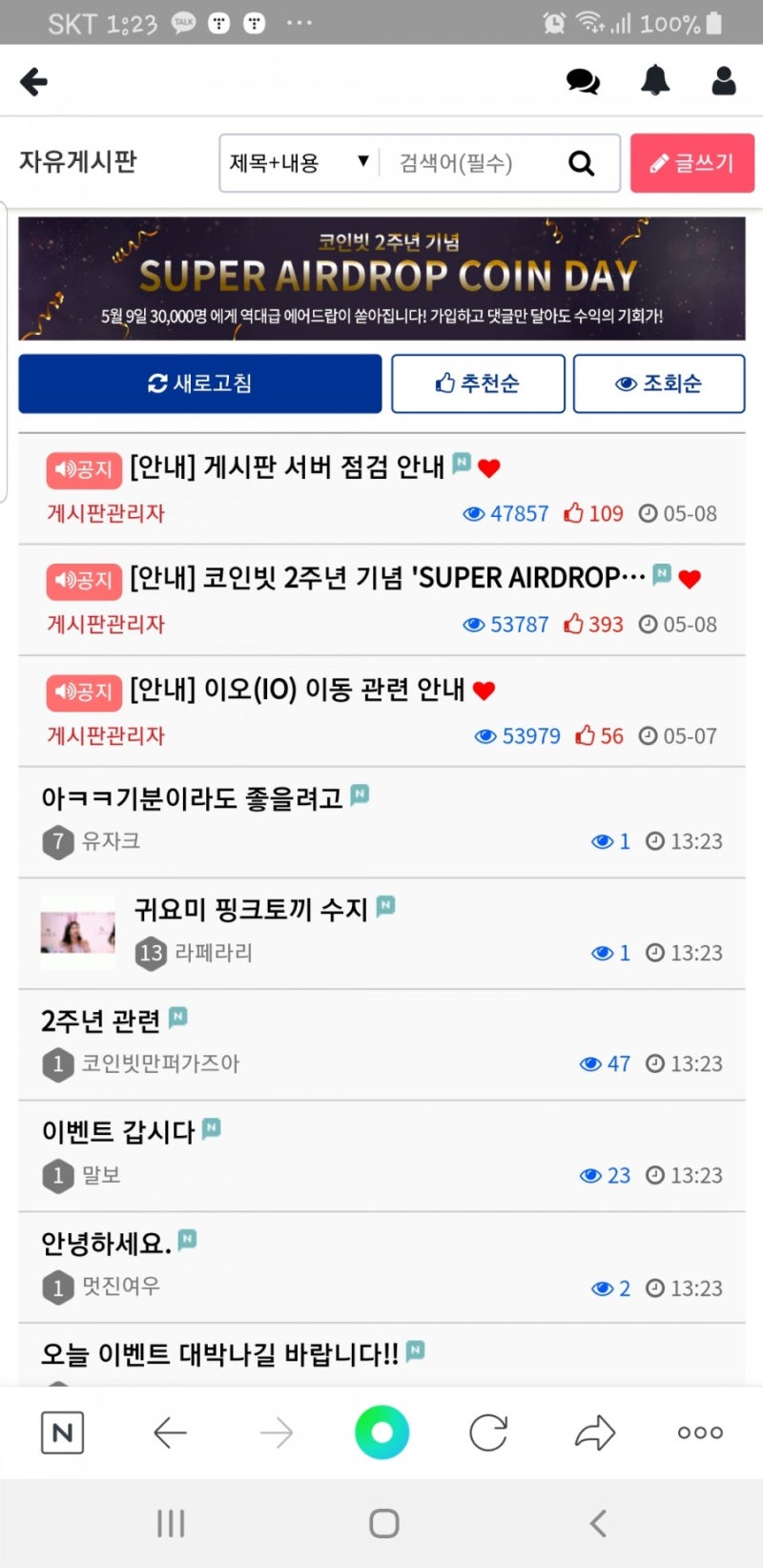Open post 귀요미 핑크토끼 수지

pyautogui.click(x=381, y=934)
